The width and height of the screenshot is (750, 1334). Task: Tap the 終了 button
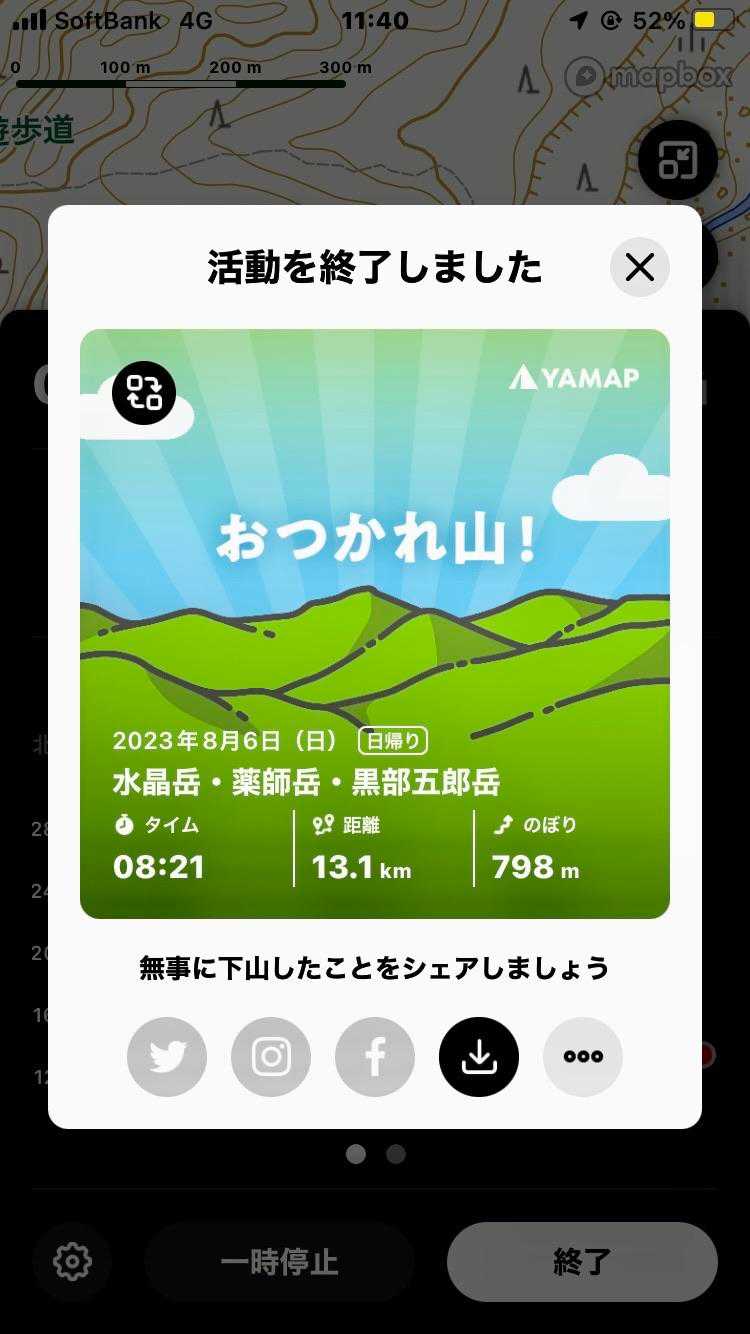(x=582, y=1262)
